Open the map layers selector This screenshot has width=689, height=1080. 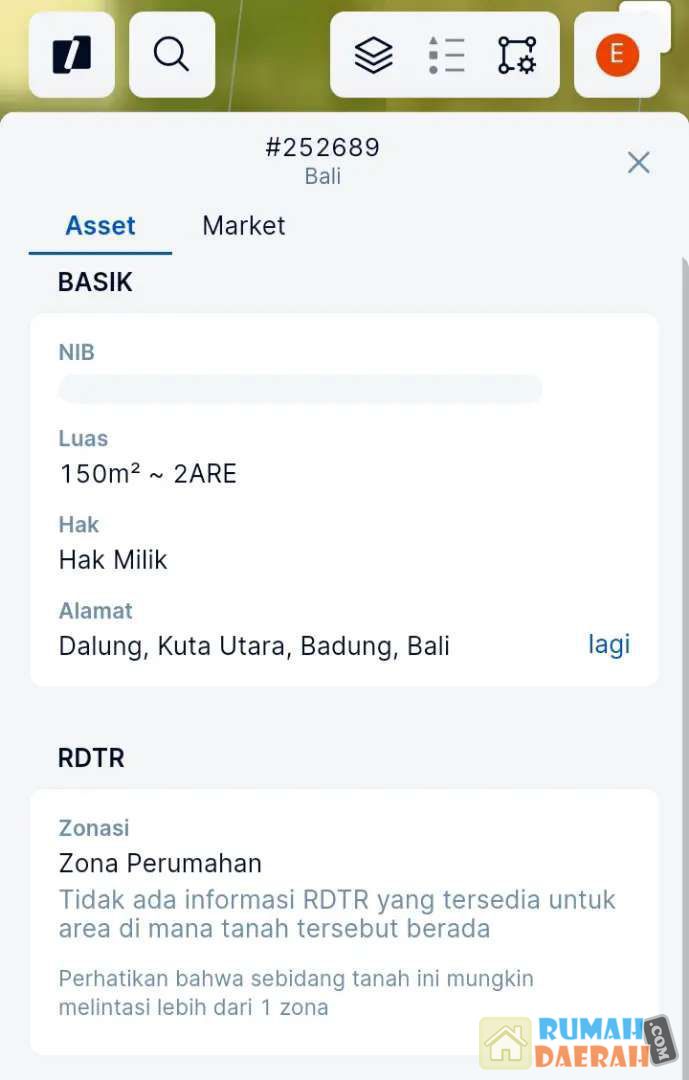point(374,55)
